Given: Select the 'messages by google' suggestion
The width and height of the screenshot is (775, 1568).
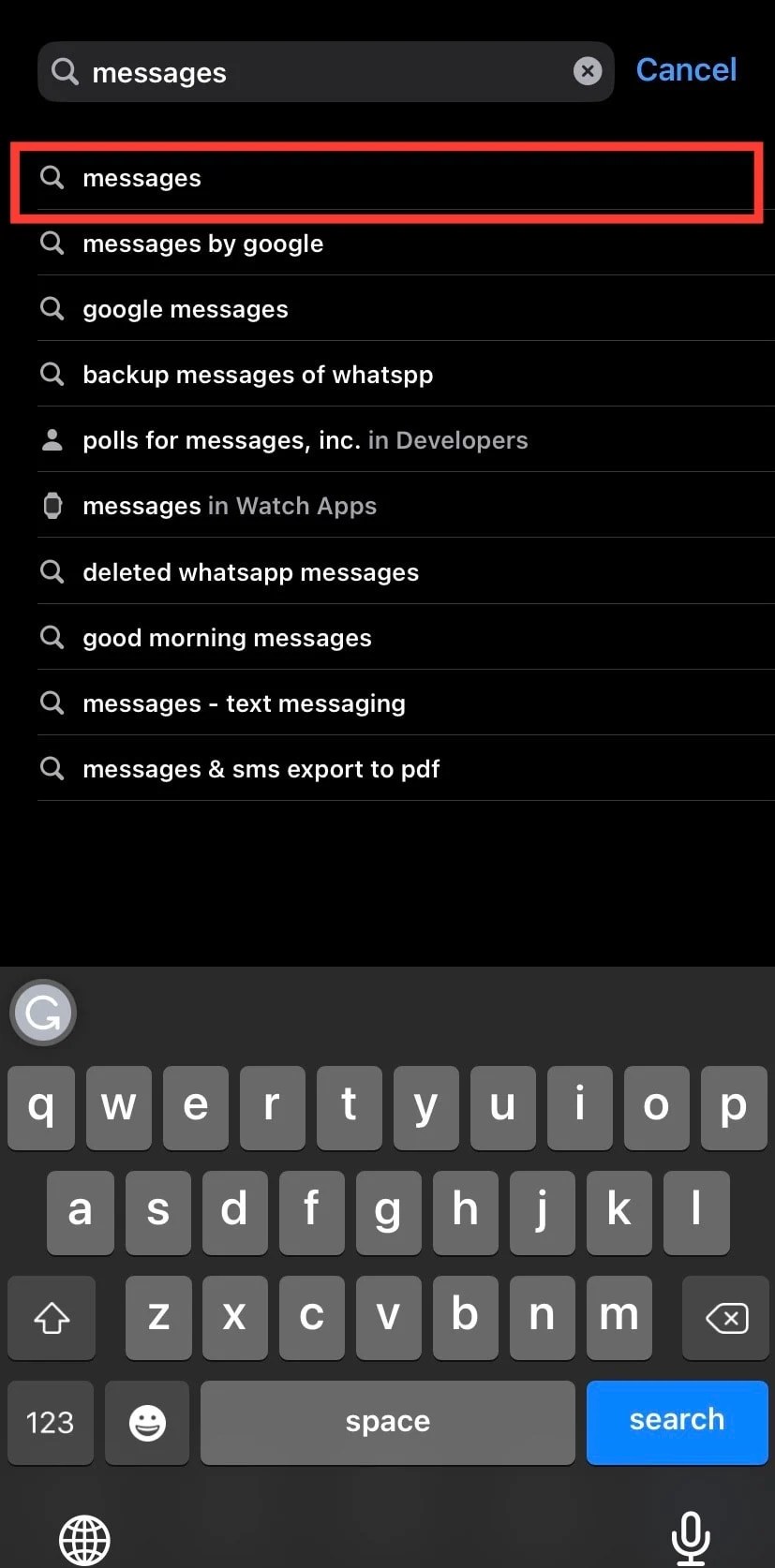Looking at the screenshot, I should [202, 244].
